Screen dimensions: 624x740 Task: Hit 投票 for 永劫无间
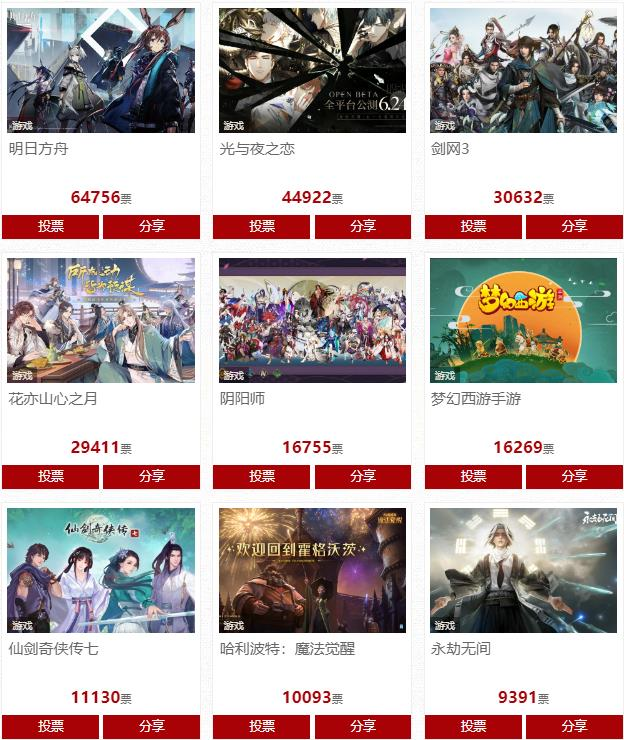[474, 726]
